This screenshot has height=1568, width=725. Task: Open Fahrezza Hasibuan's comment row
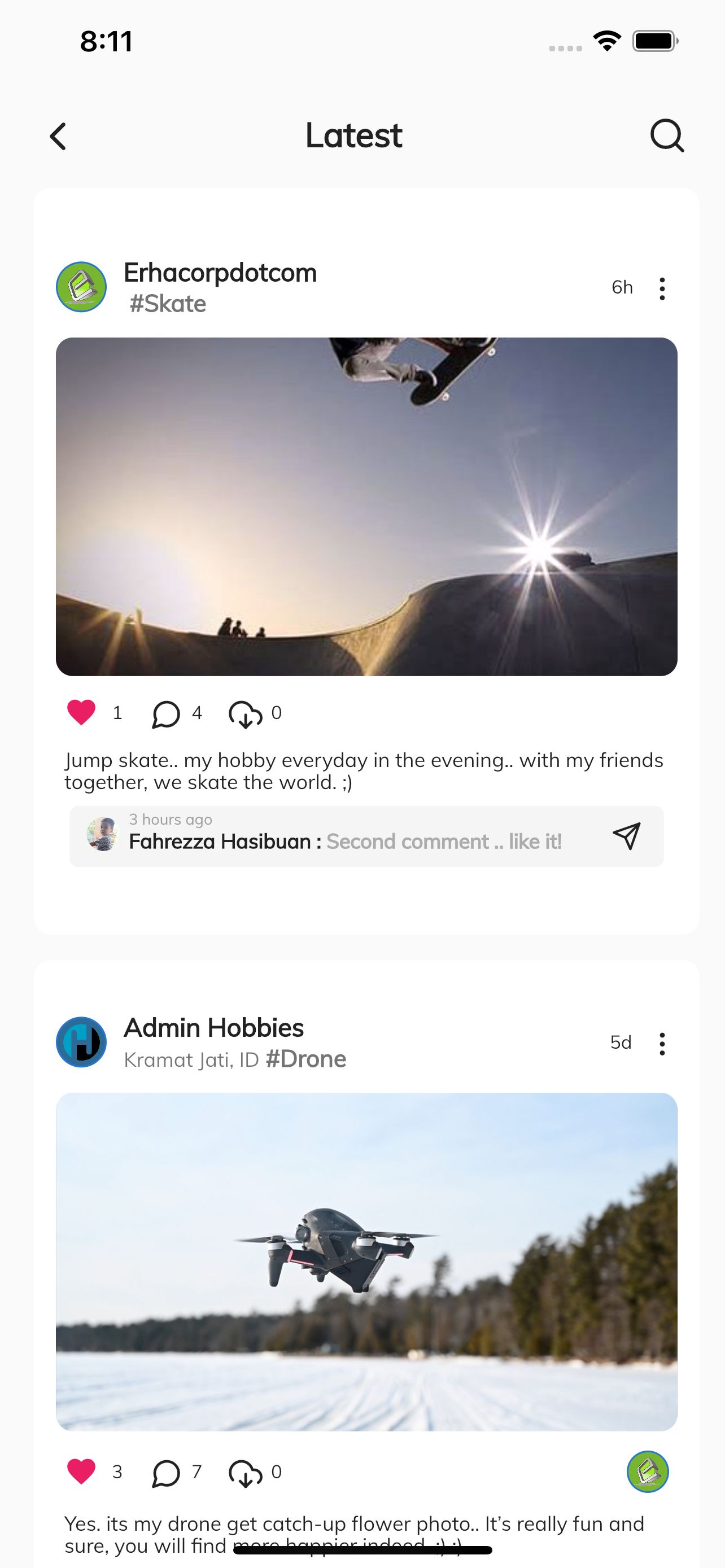coord(341,836)
